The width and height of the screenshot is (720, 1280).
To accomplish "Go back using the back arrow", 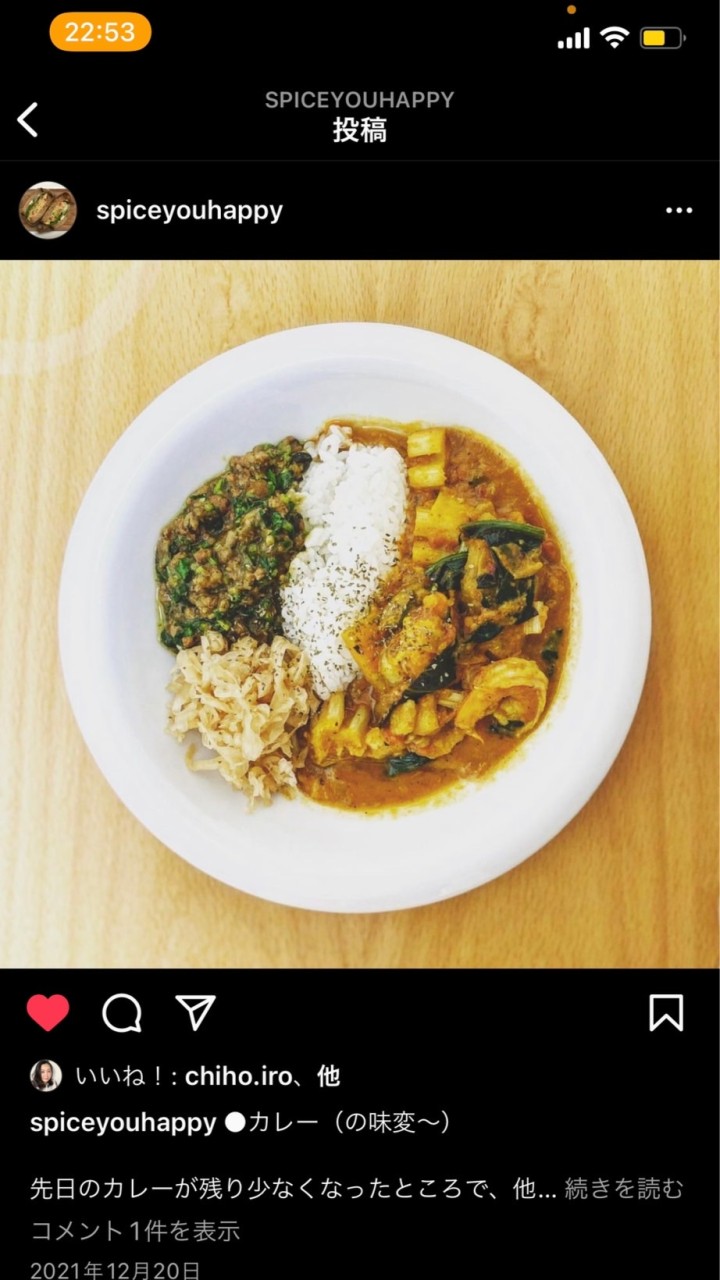I will (28, 120).
